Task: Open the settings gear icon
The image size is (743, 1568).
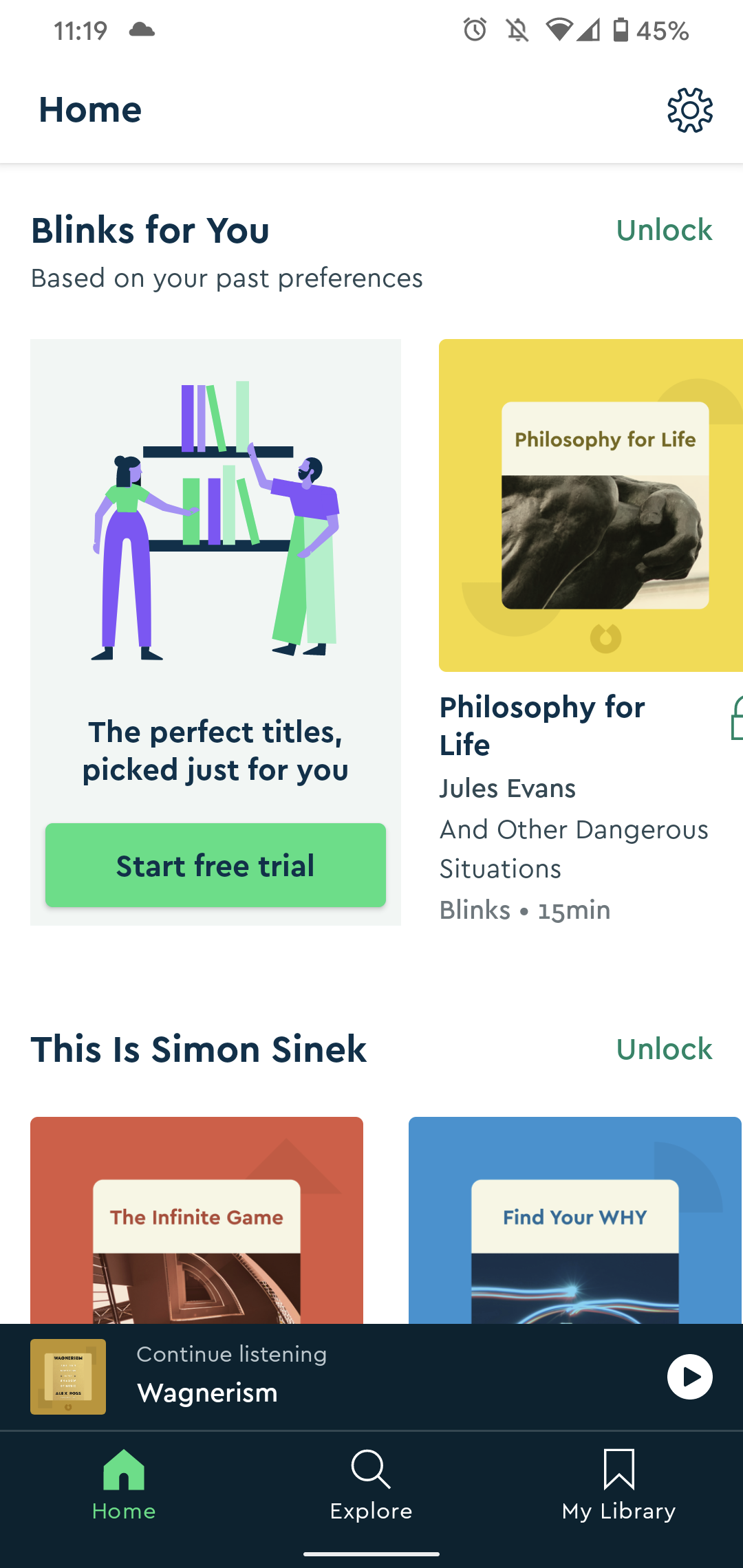Action: (689, 109)
